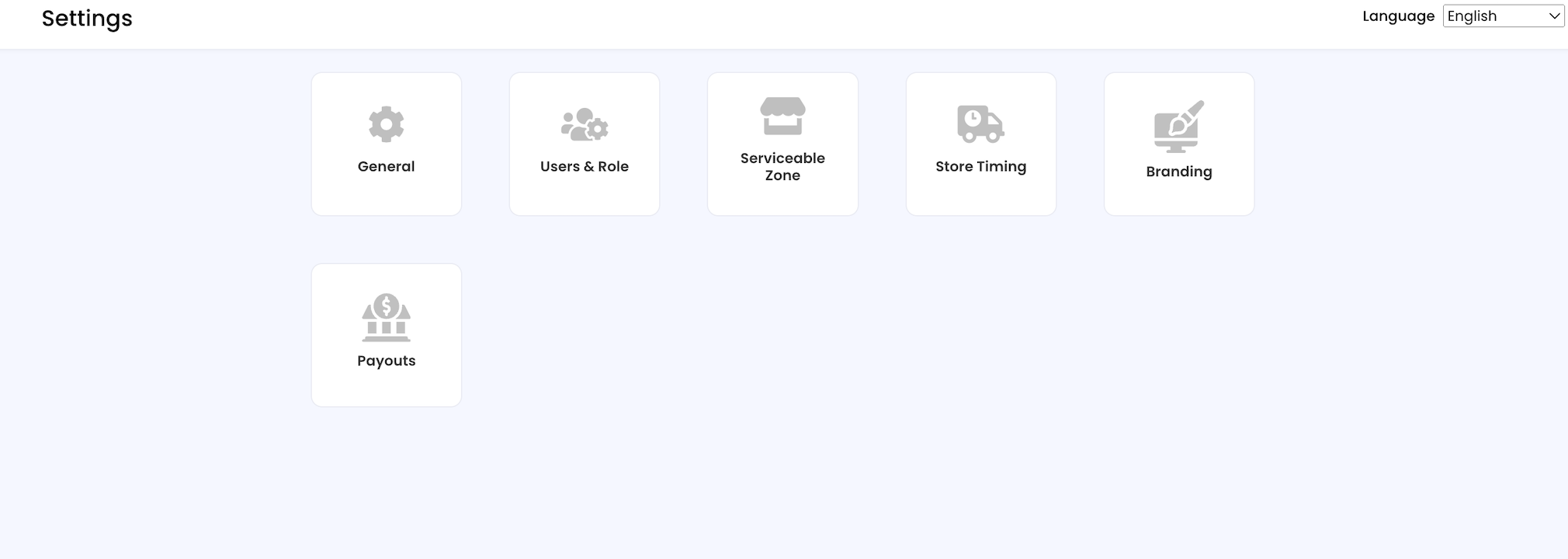Open the Payouts card
The width and height of the screenshot is (1568, 559).
386,335
